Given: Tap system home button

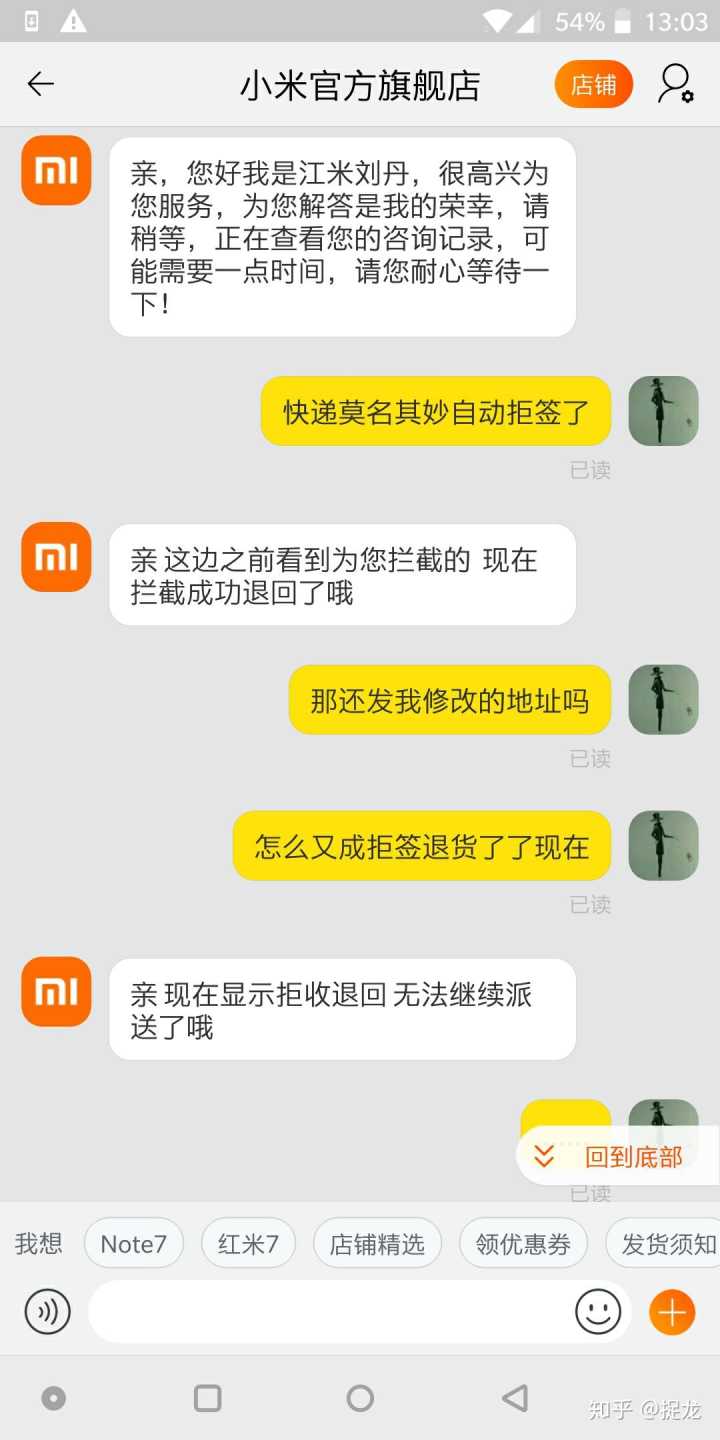Looking at the screenshot, I should click(360, 1398).
